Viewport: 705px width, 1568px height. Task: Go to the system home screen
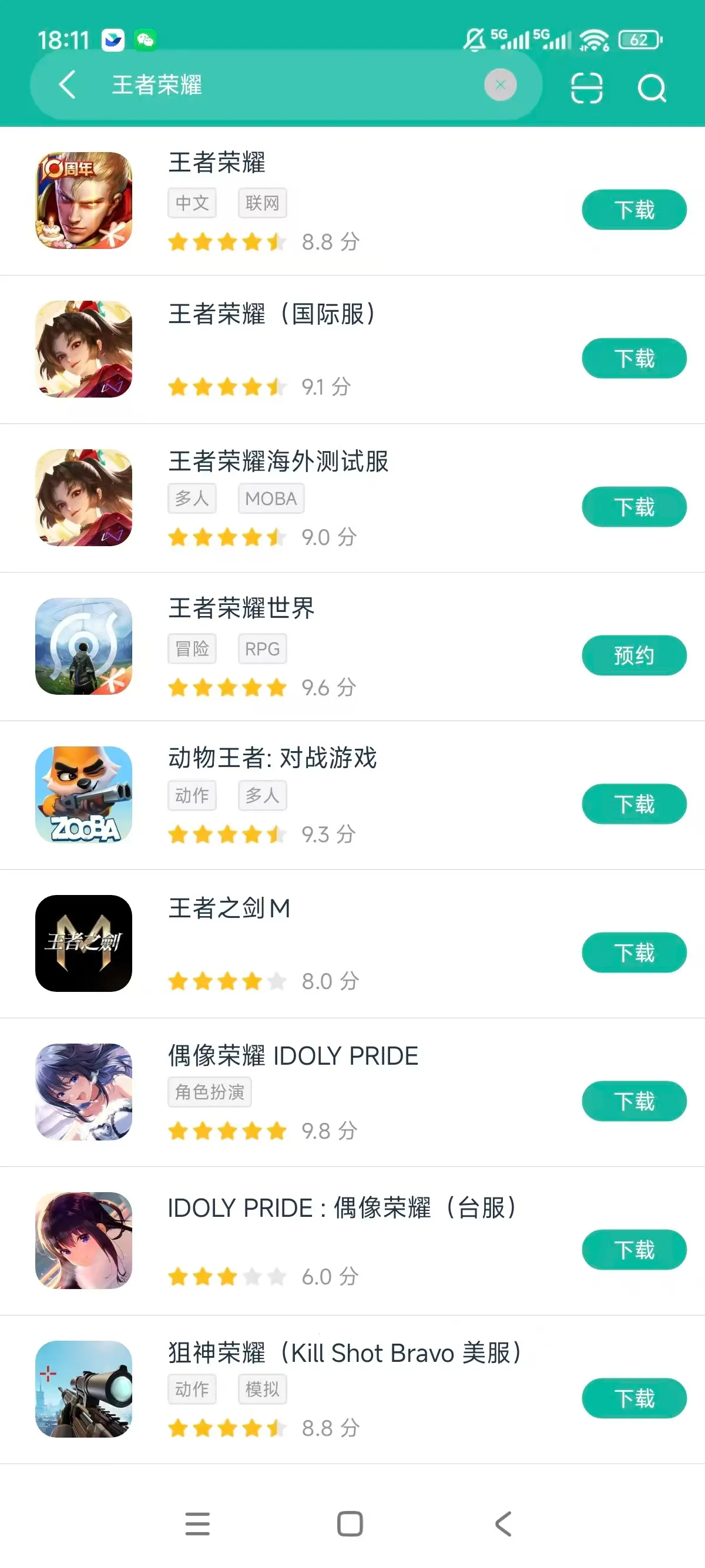(x=350, y=1523)
